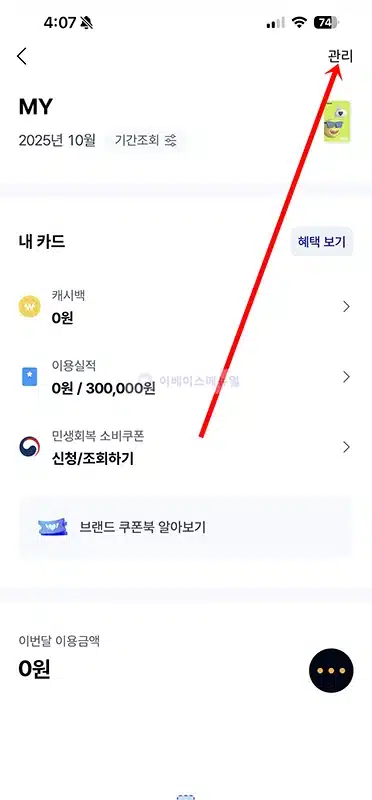
Task: Open the 브랜드 쿠폰북 알아보기 banner
Action: pos(186,528)
